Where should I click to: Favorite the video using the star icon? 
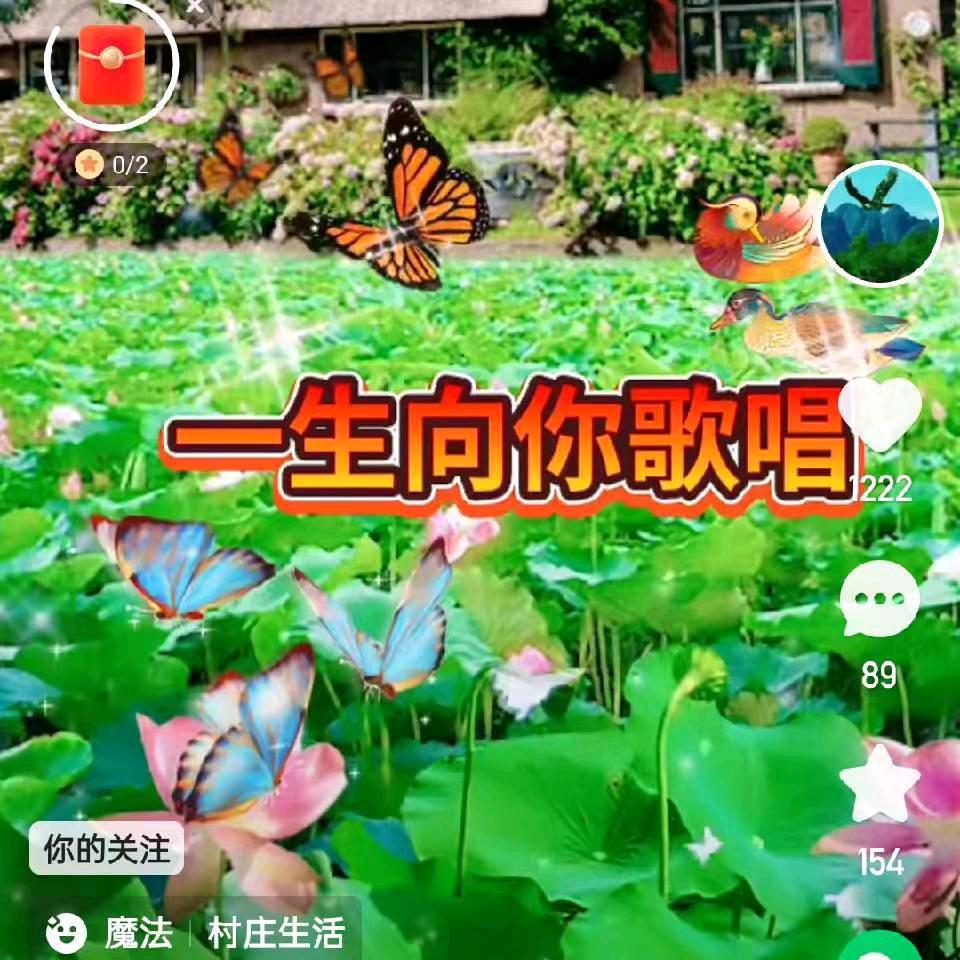[x=880, y=783]
